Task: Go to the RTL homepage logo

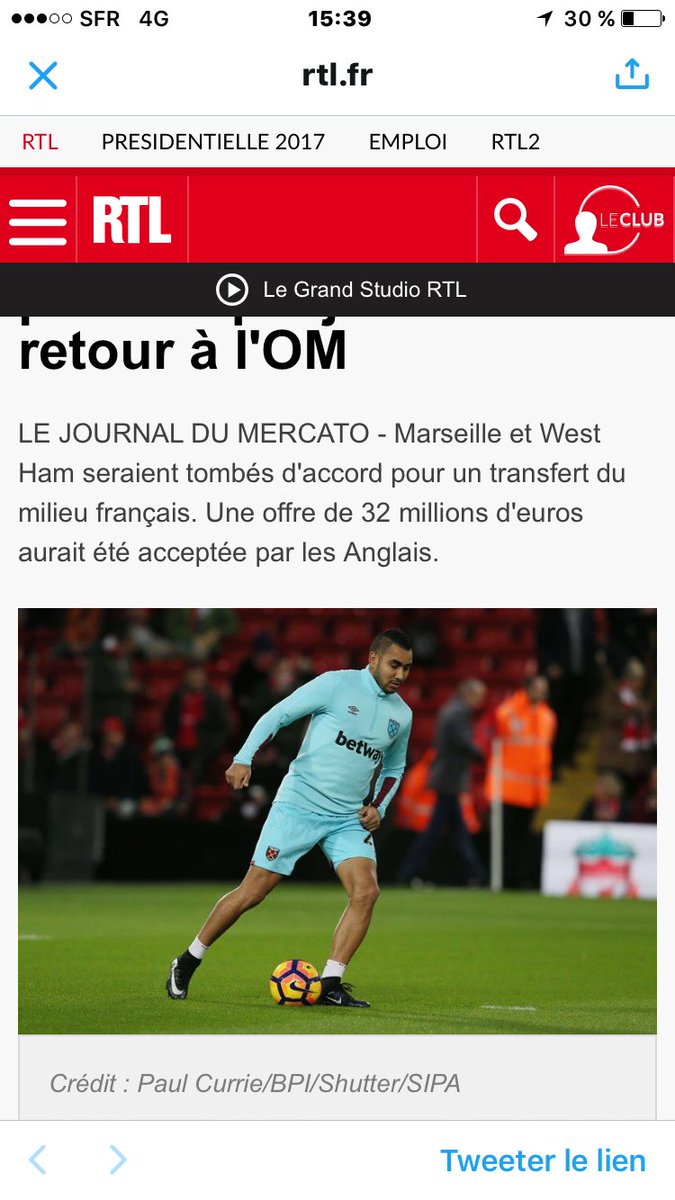Action: coord(132,221)
